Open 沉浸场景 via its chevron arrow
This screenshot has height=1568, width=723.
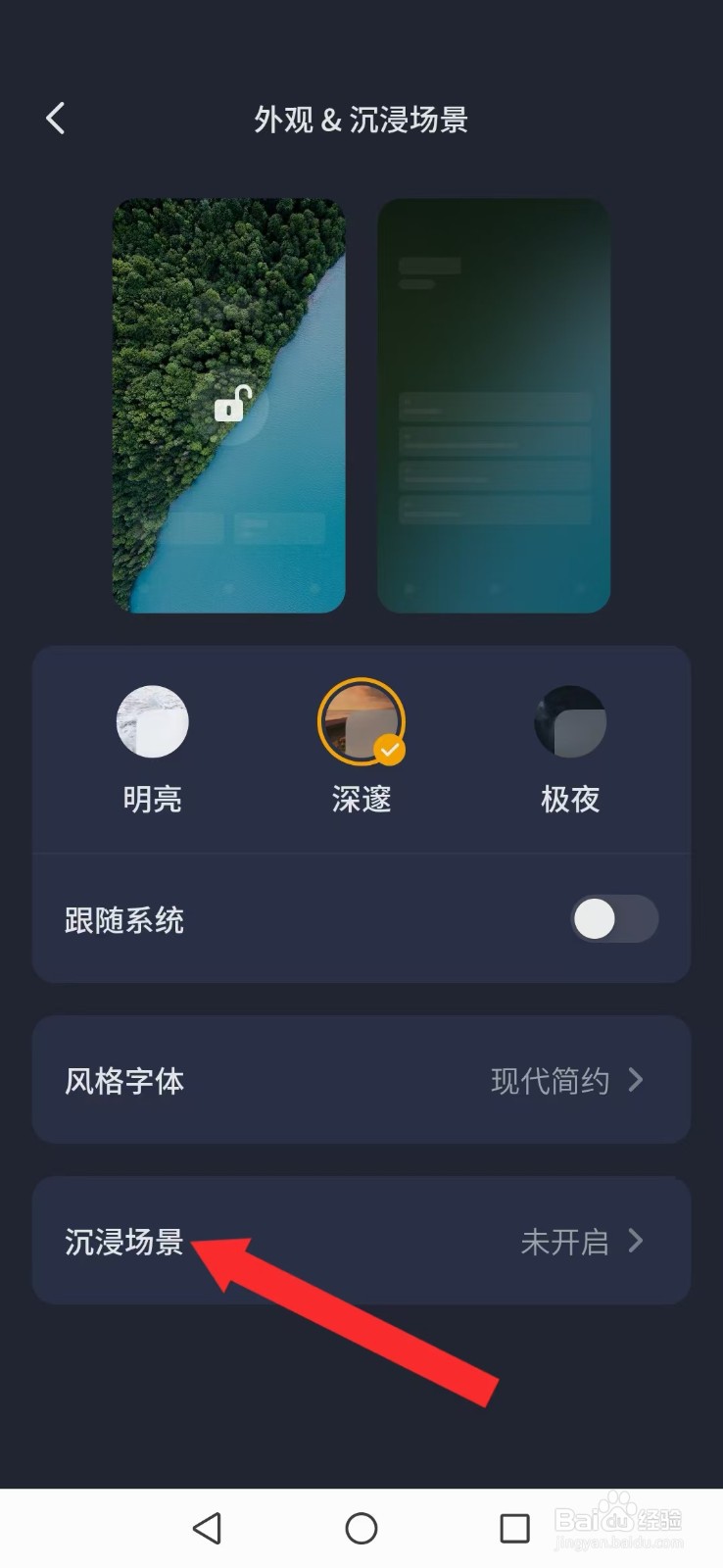[x=638, y=1242]
